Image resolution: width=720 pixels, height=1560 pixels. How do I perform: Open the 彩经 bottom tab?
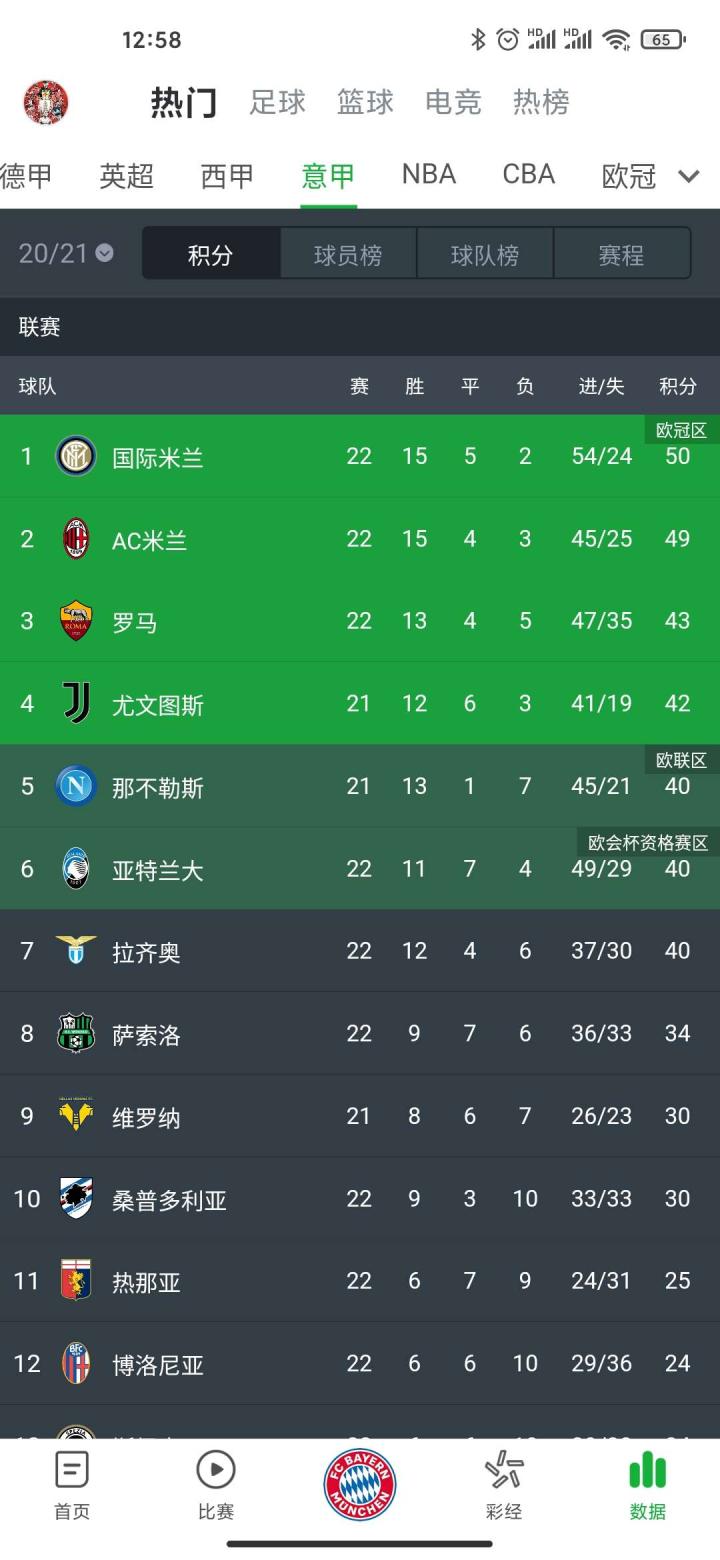(x=504, y=1484)
